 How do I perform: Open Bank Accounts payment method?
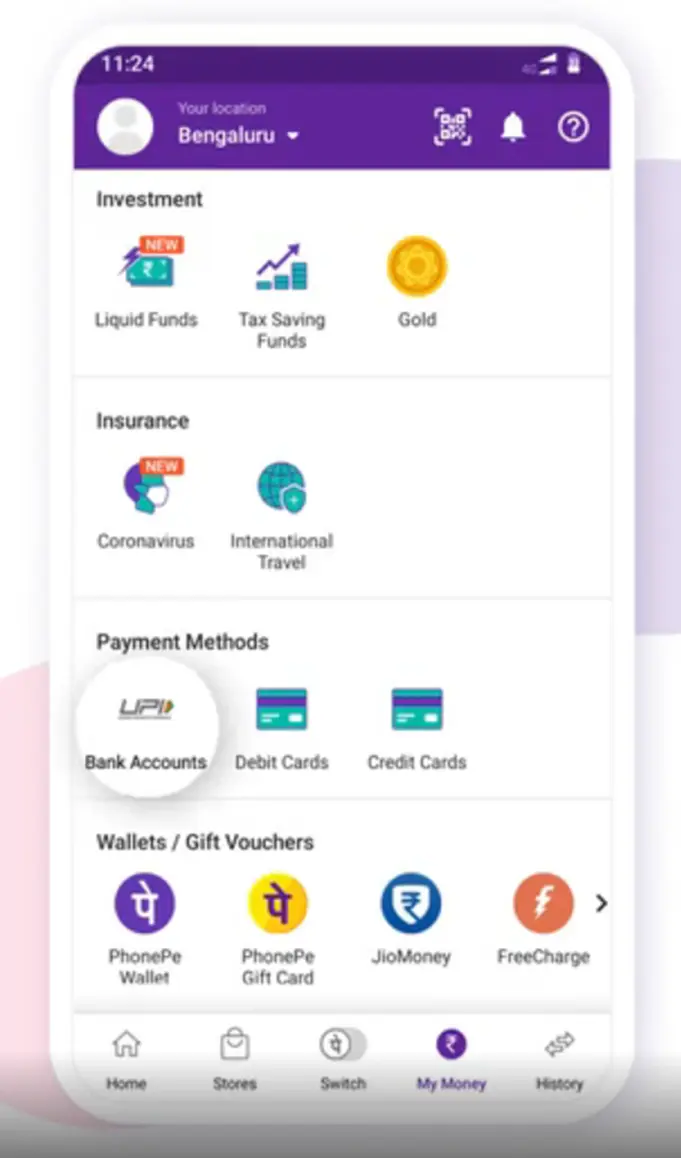[x=146, y=728]
